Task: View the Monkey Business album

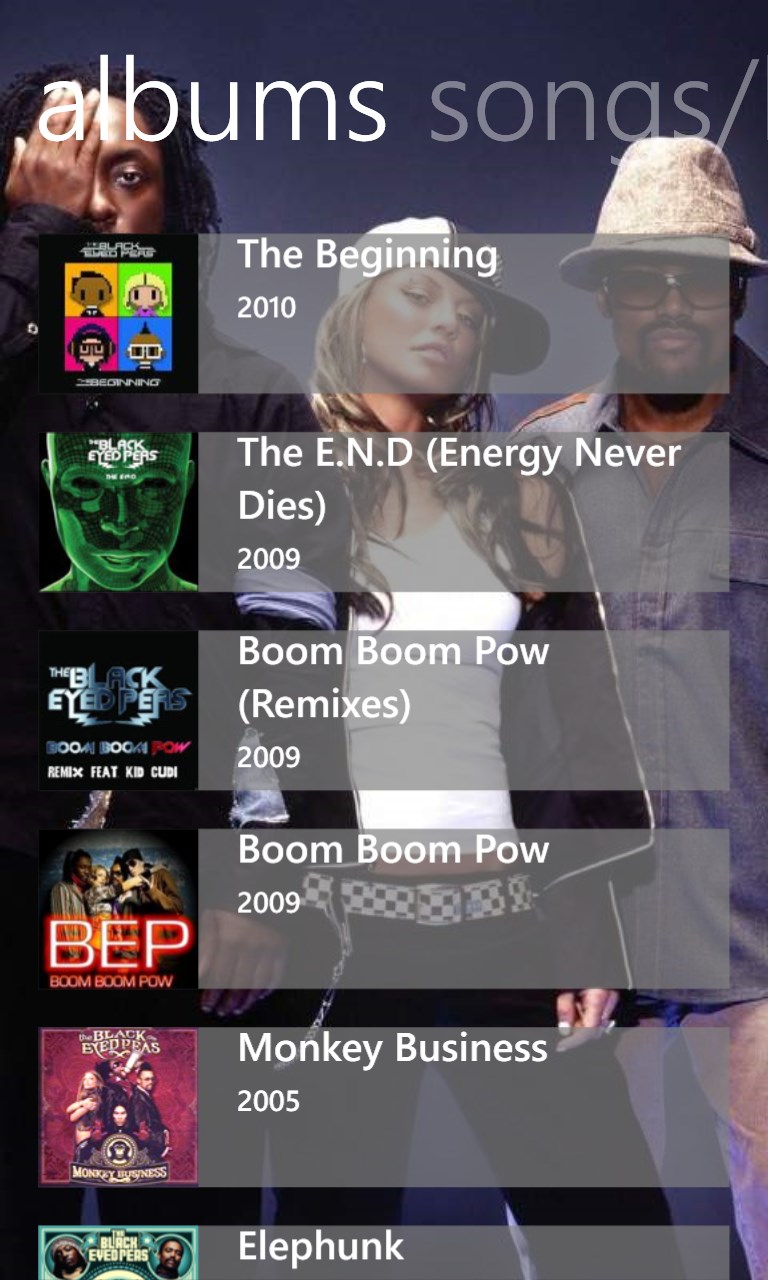Action: pyautogui.click(x=384, y=1106)
